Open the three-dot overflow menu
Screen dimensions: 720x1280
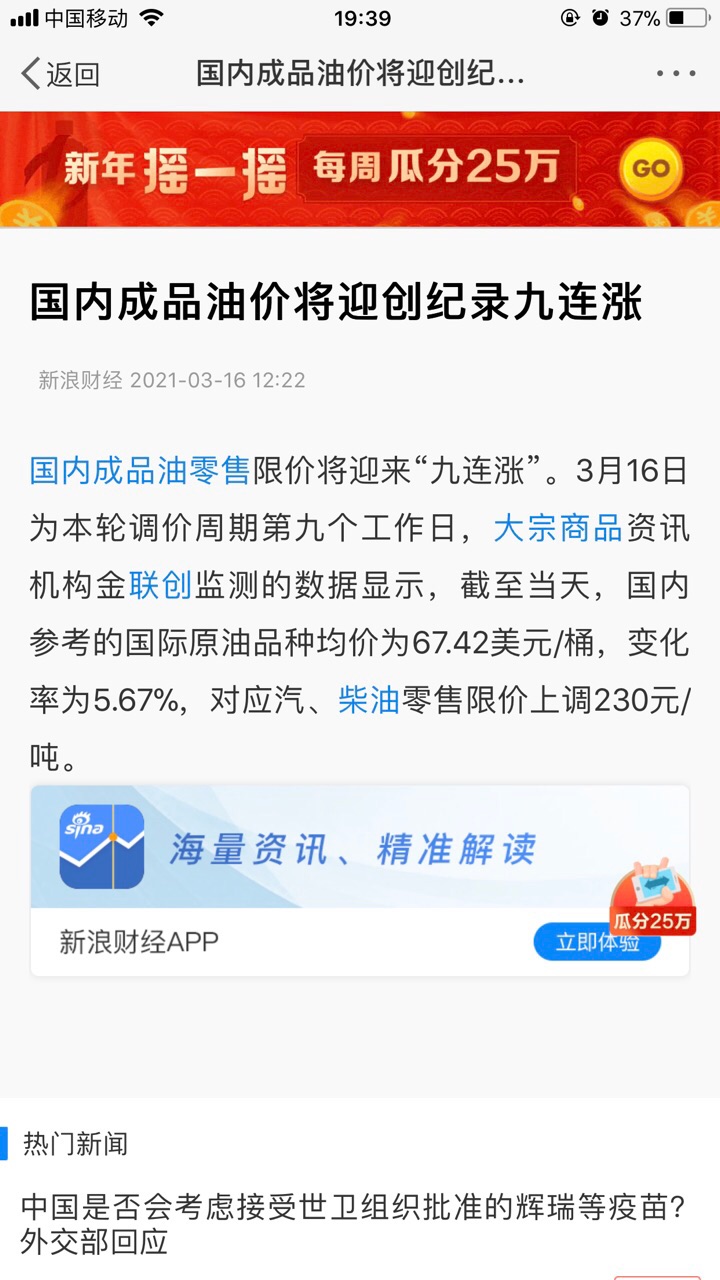click(676, 74)
